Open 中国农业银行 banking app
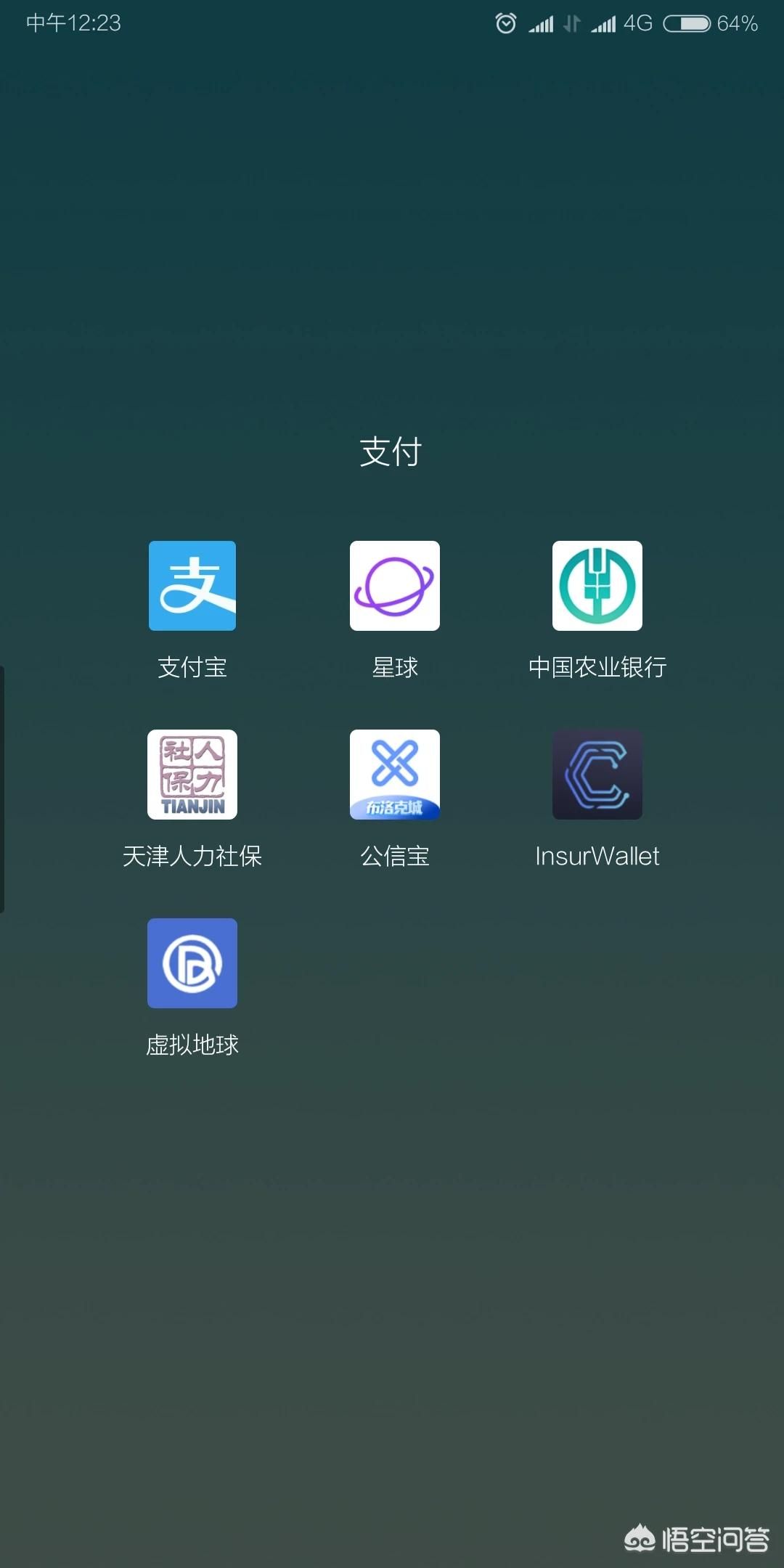Image resolution: width=784 pixels, height=1568 pixels. click(597, 586)
